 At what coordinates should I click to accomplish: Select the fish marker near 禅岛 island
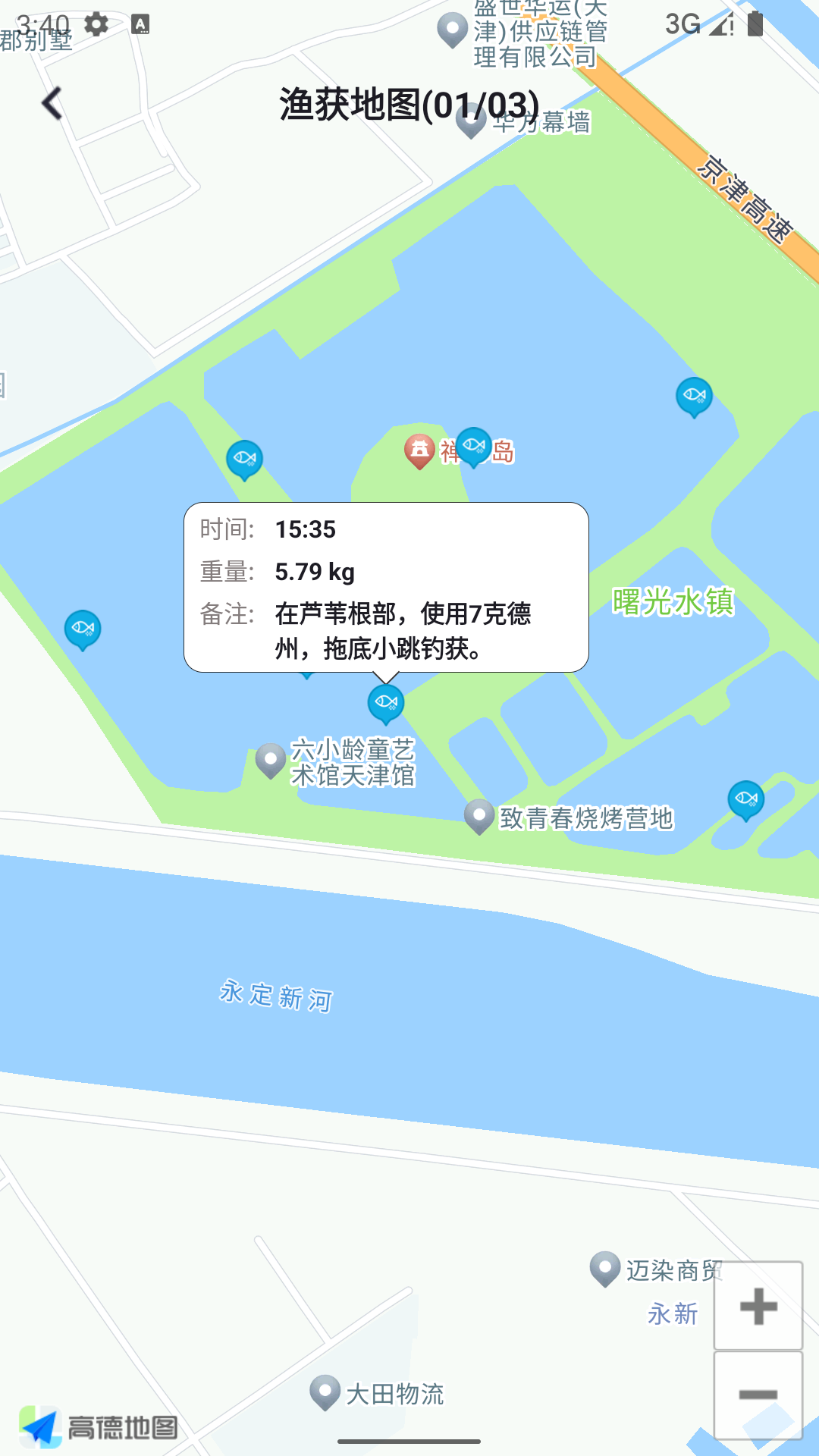pyautogui.click(x=473, y=444)
